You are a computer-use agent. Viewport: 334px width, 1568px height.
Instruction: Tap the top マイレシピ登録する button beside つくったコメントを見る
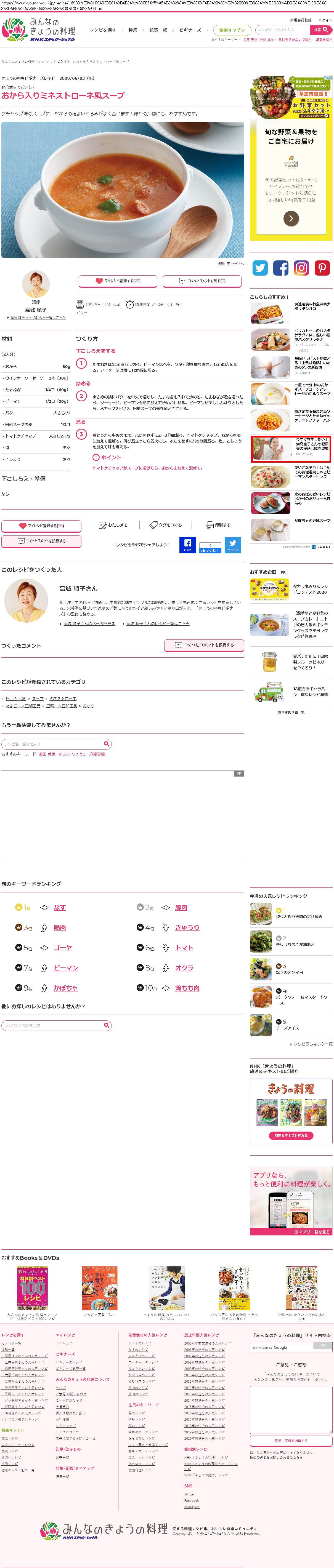pyautogui.click(x=118, y=281)
